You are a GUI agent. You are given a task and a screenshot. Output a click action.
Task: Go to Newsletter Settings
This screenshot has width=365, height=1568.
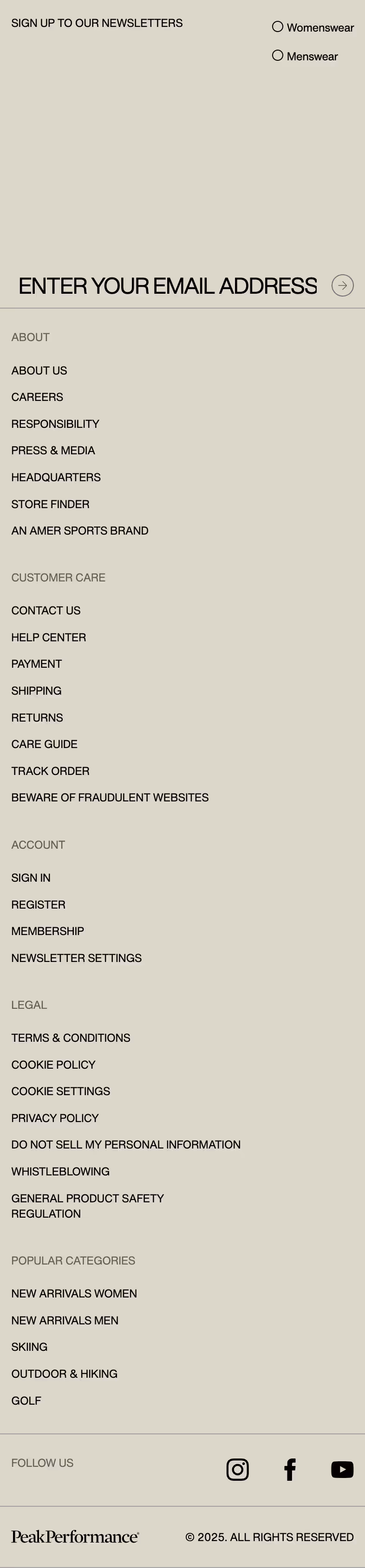(x=76, y=957)
